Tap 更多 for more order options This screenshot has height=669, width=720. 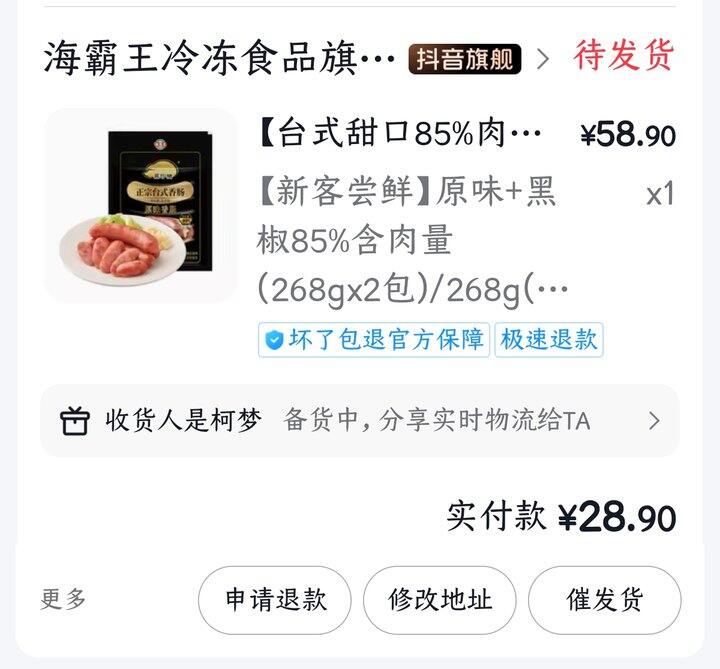pyautogui.click(x=64, y=600)
